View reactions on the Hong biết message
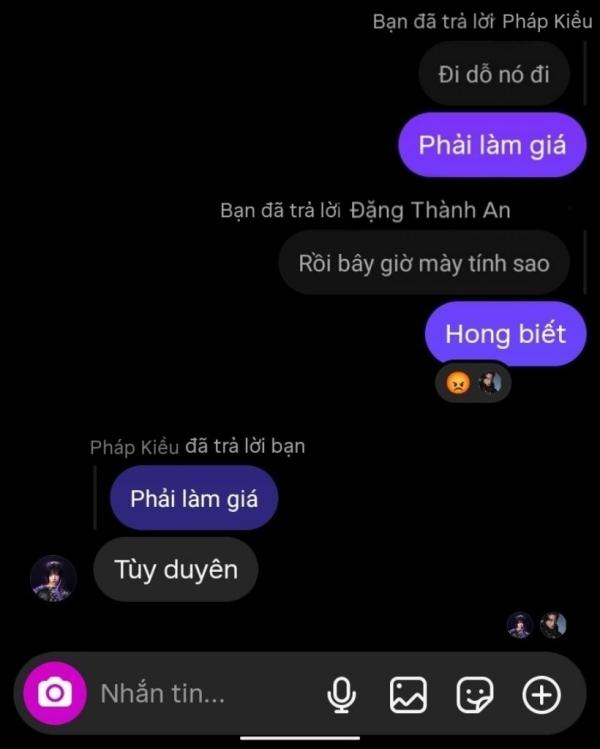Image resolution: width=600 pixels, height=749 pixels. pyautogui.click(x=473, y=382)
